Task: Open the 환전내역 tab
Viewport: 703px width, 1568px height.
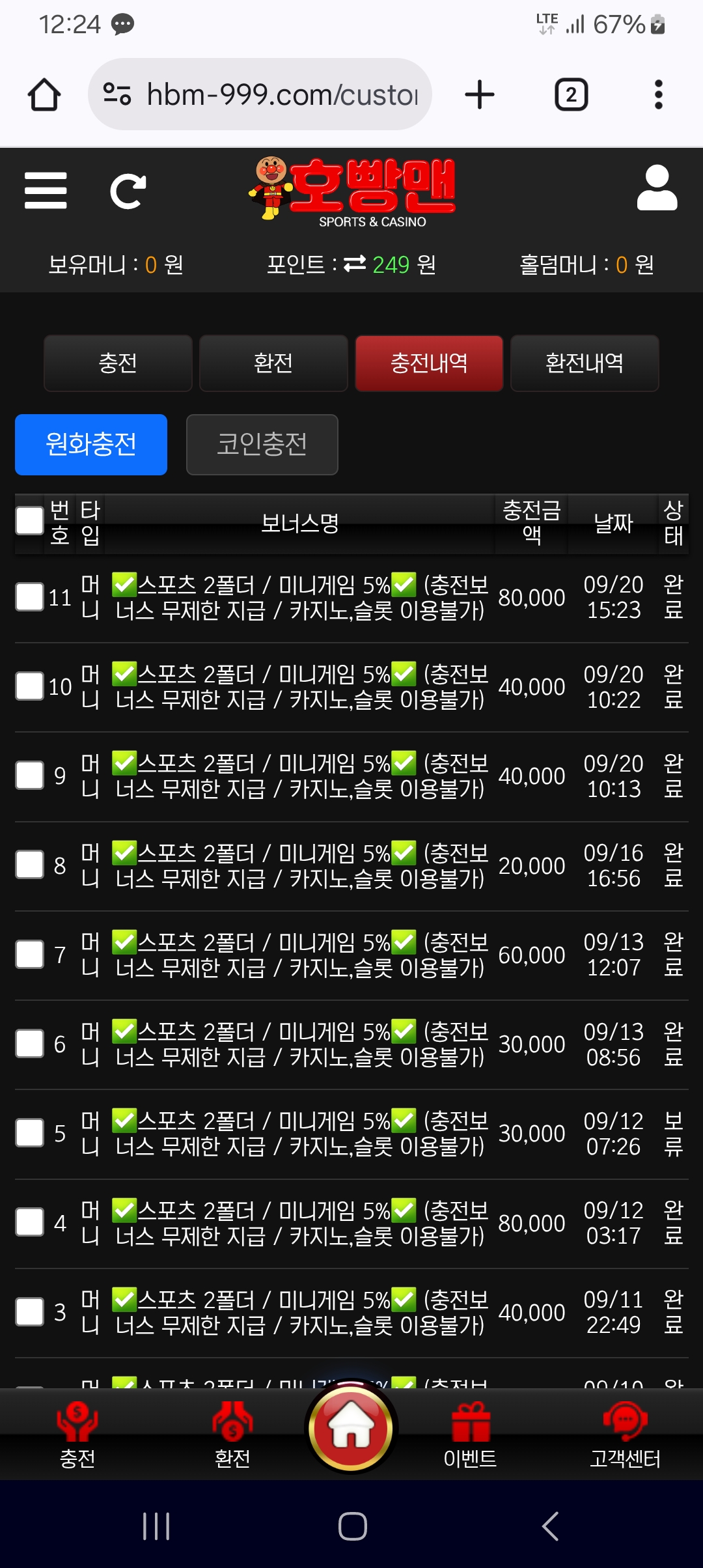Action: pos(585,363)
